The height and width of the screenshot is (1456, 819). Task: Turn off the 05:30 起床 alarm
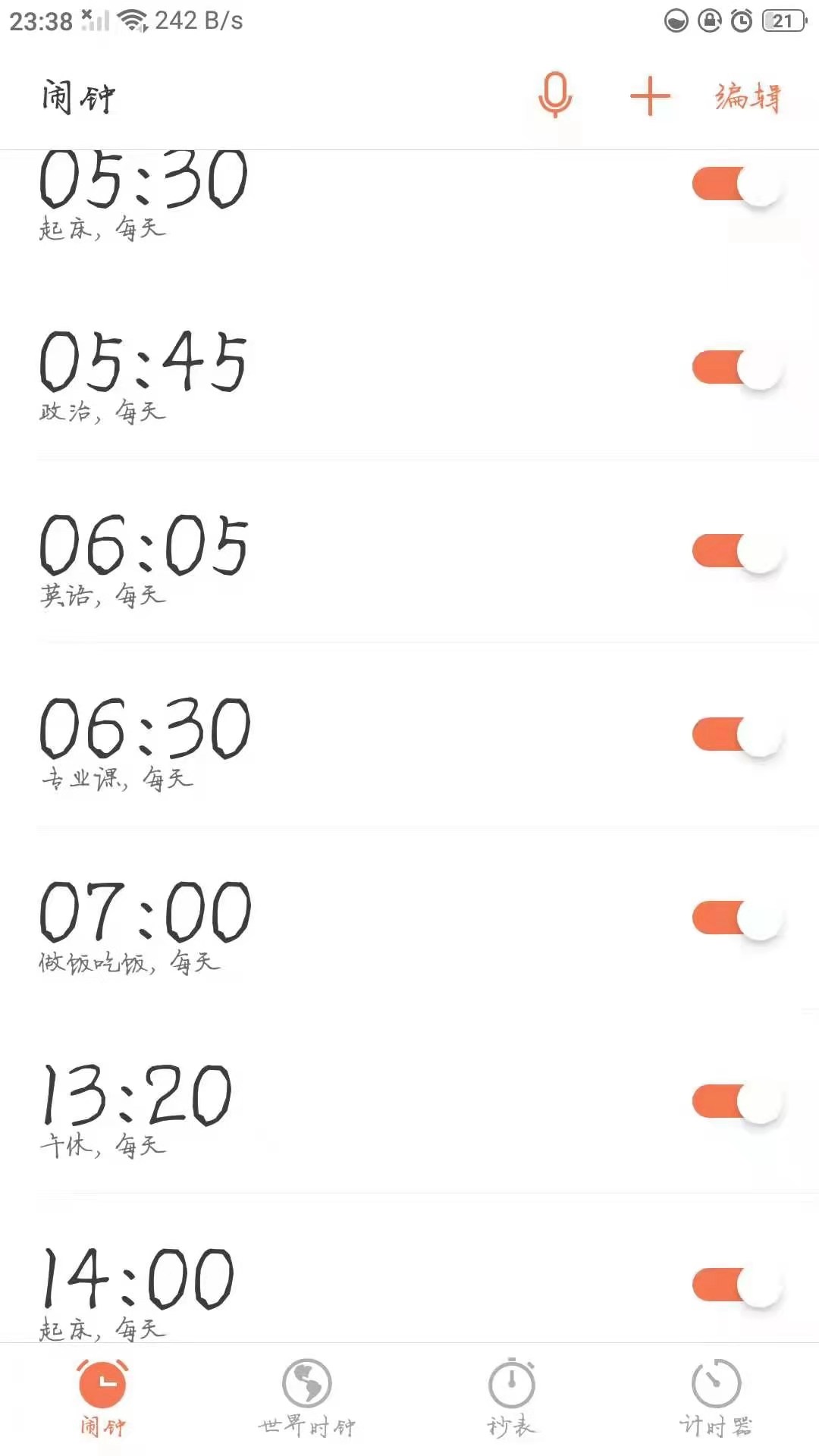click(x=737, y=186)
